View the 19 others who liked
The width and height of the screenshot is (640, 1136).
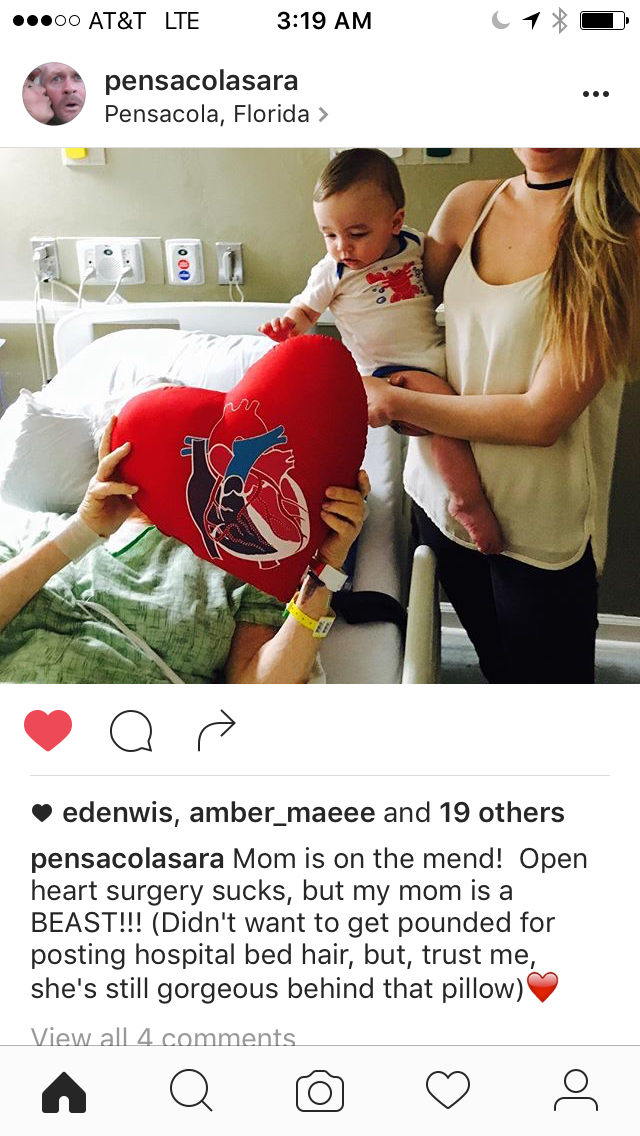coord(502,813)
